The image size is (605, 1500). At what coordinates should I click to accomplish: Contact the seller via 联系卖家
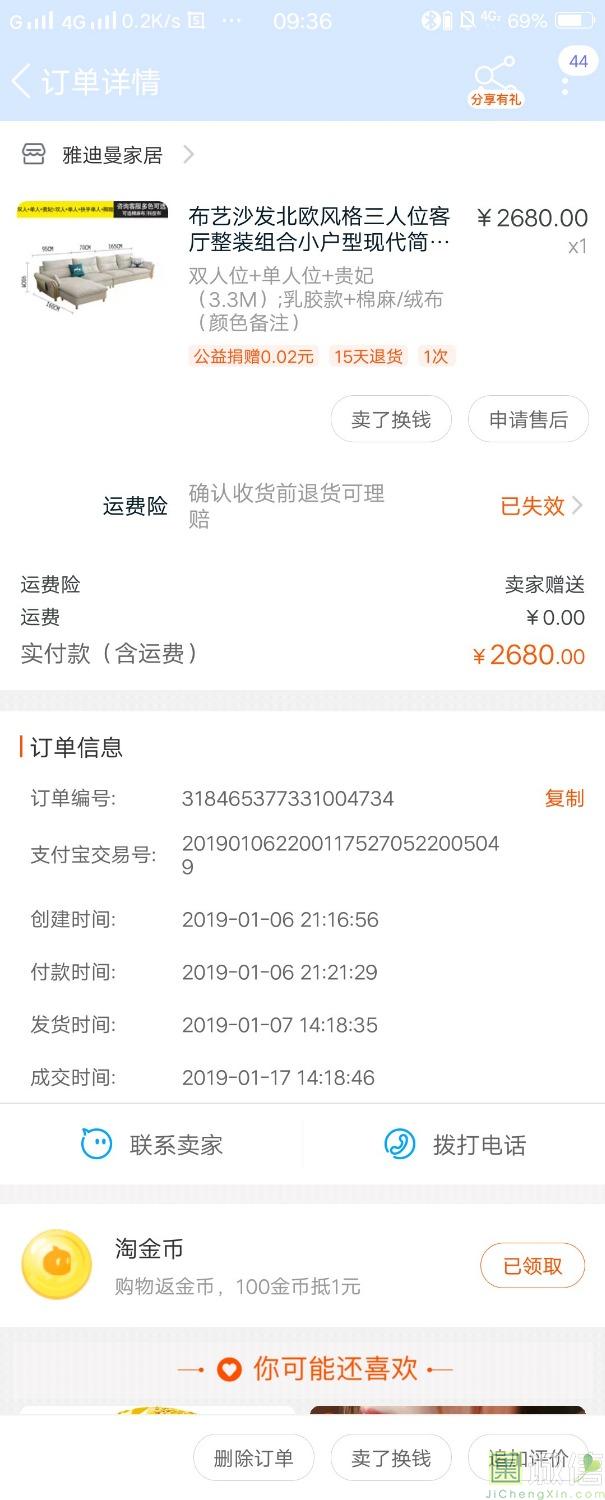pyautogui.click(x=152, y=1145)
